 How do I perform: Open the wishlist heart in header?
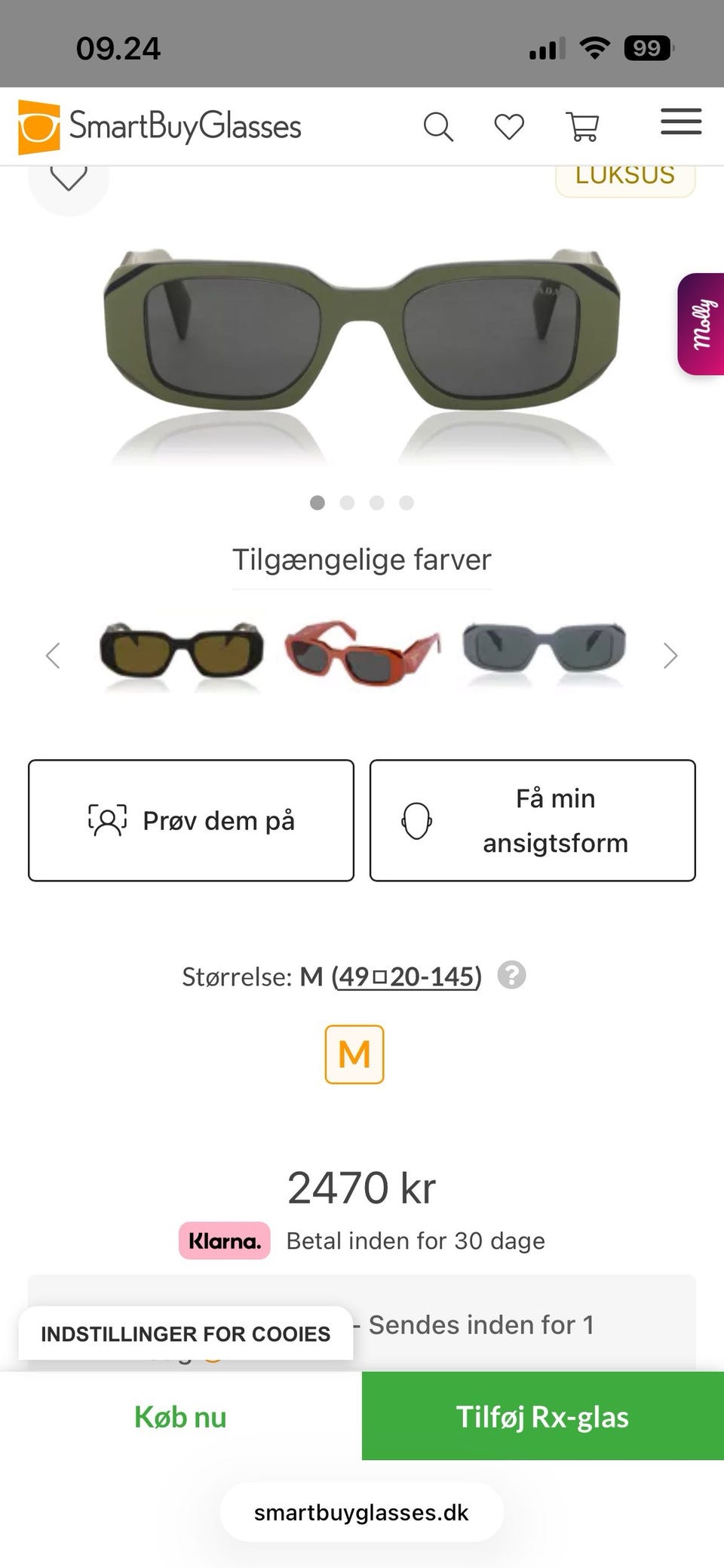coord(509,126)
